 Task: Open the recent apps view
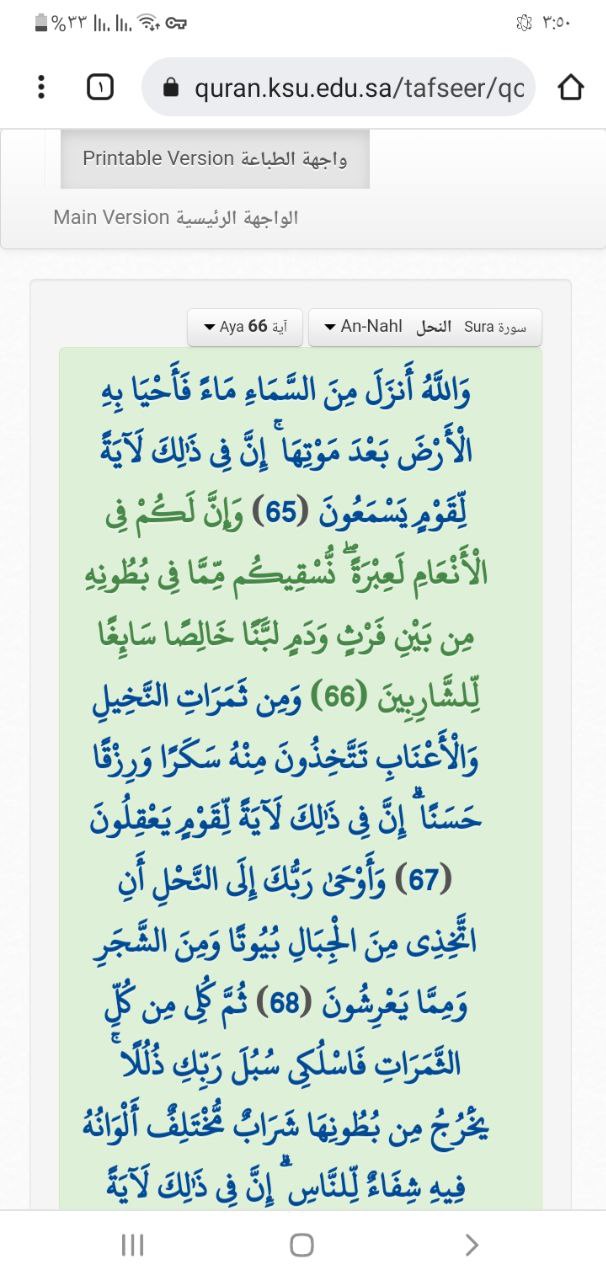pos(132,1244)
